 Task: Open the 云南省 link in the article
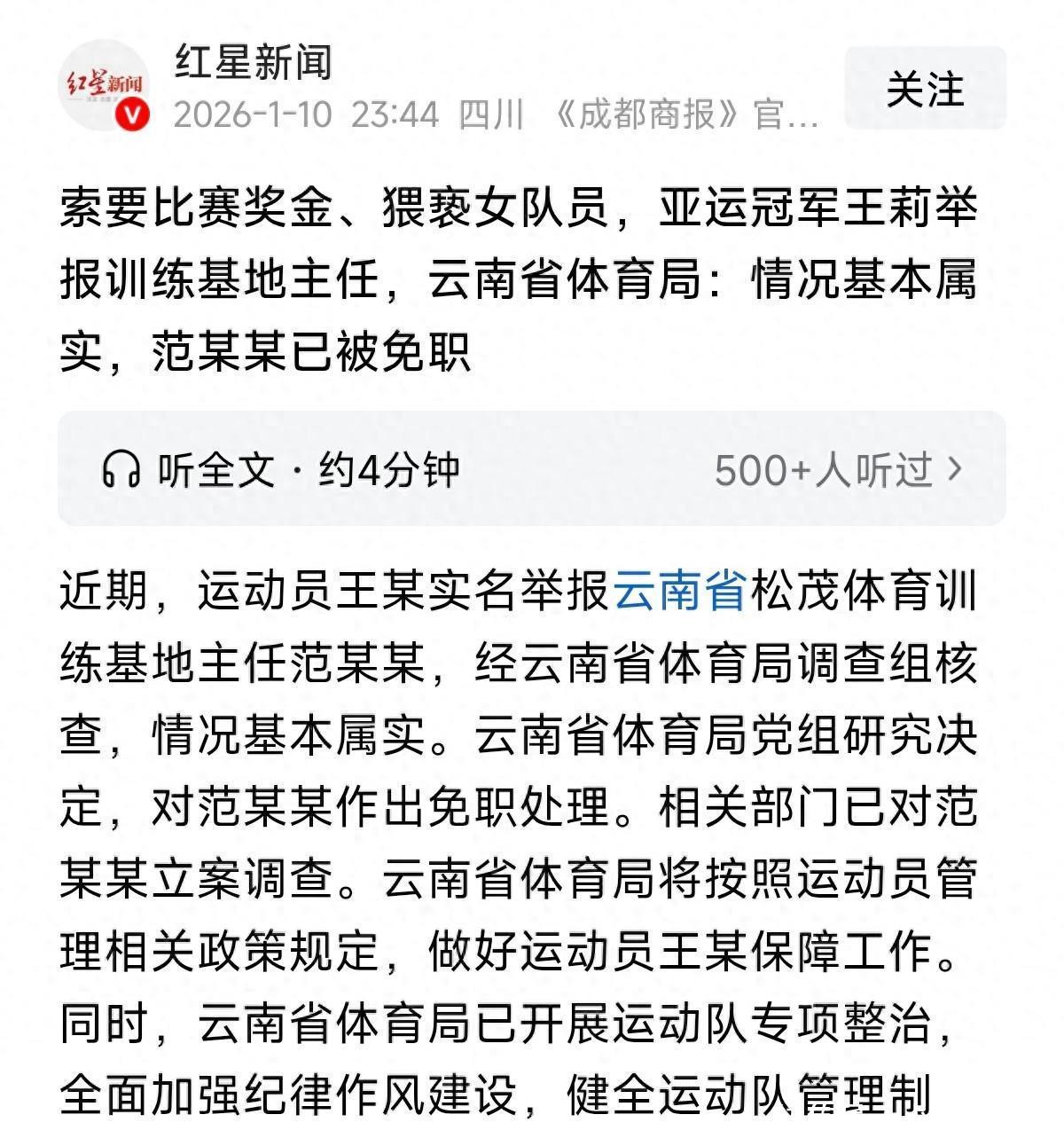(680, 592)
